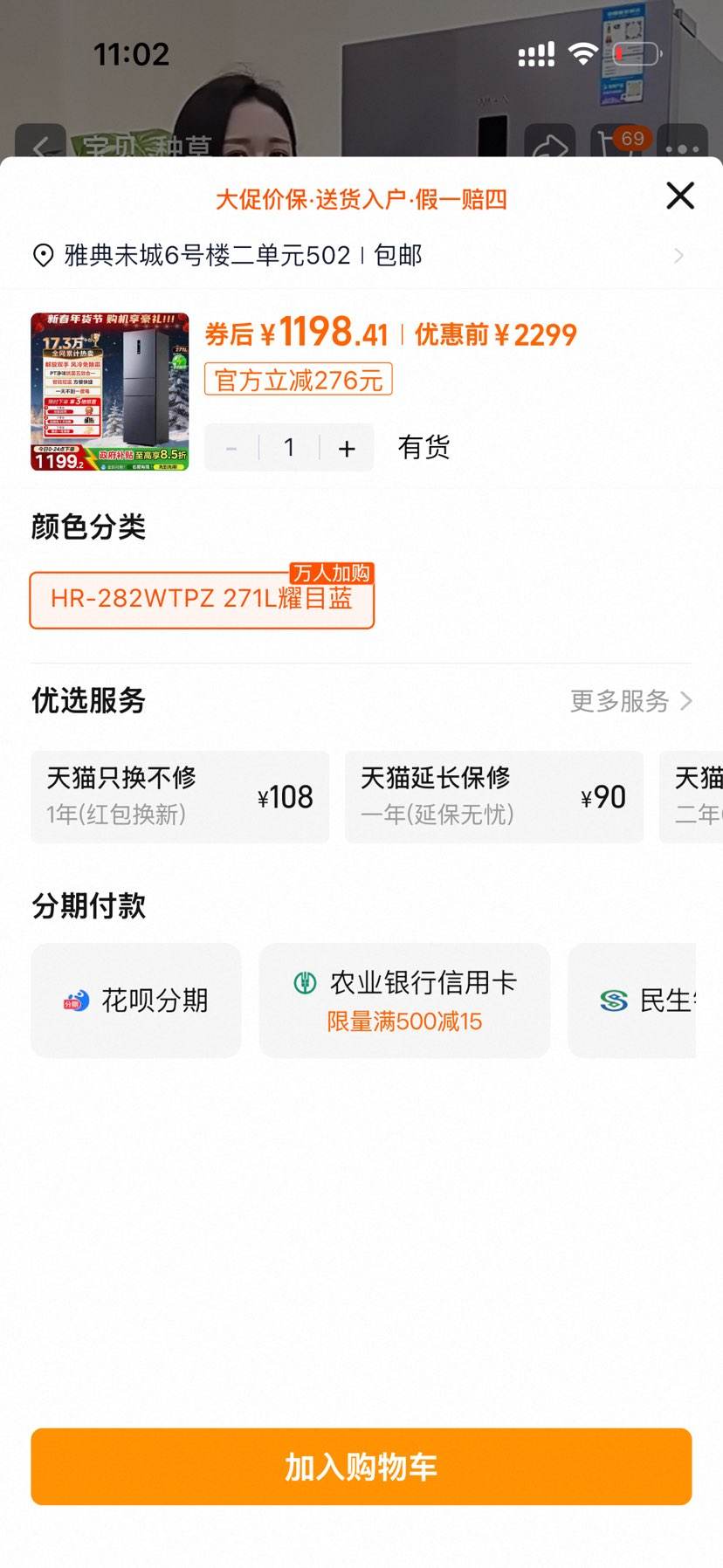This screenshot has height=1568, width=723.
Task: Open the 大促价保·送货入户·假一赔四 banner
Action: [361, 198]
